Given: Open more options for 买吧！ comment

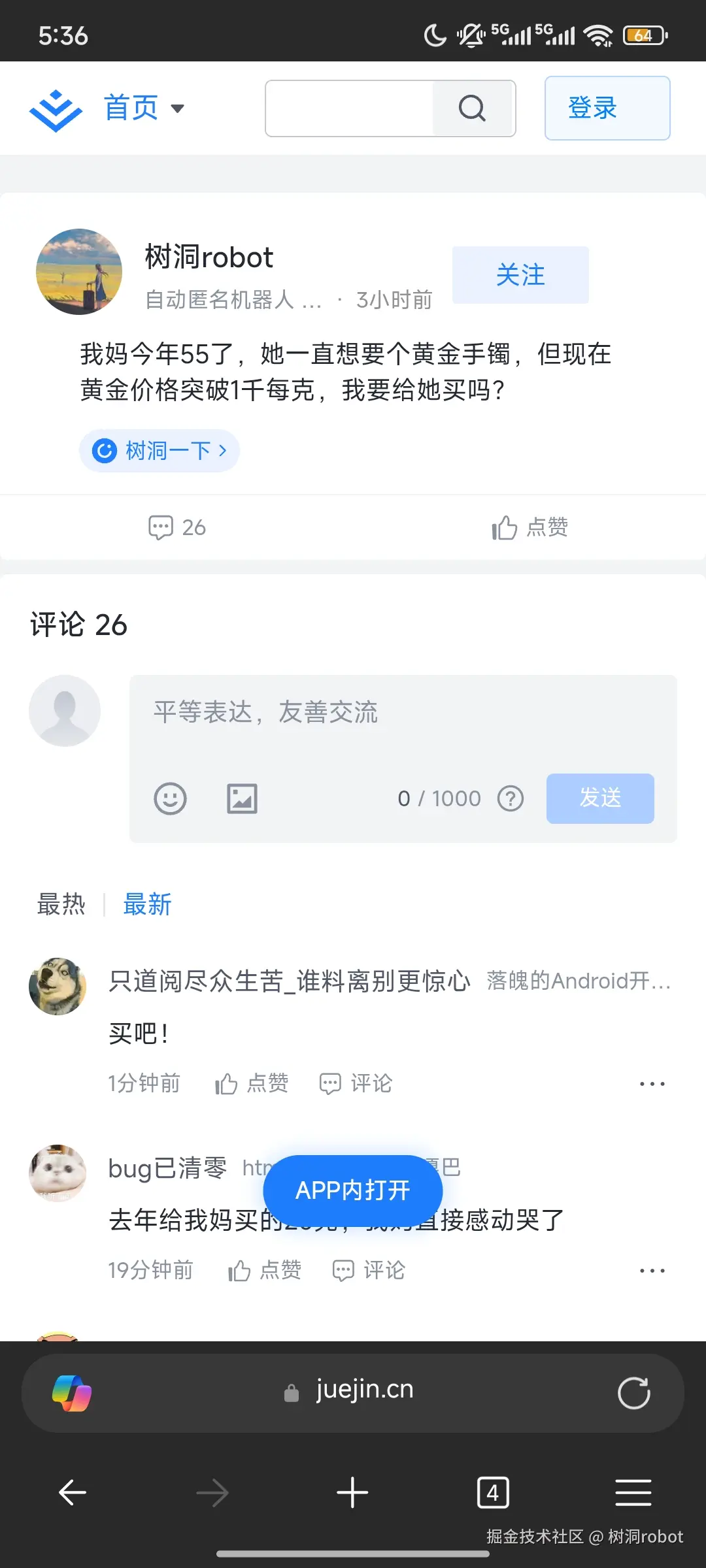Looking at the screenshot, I should point(652,1084).
